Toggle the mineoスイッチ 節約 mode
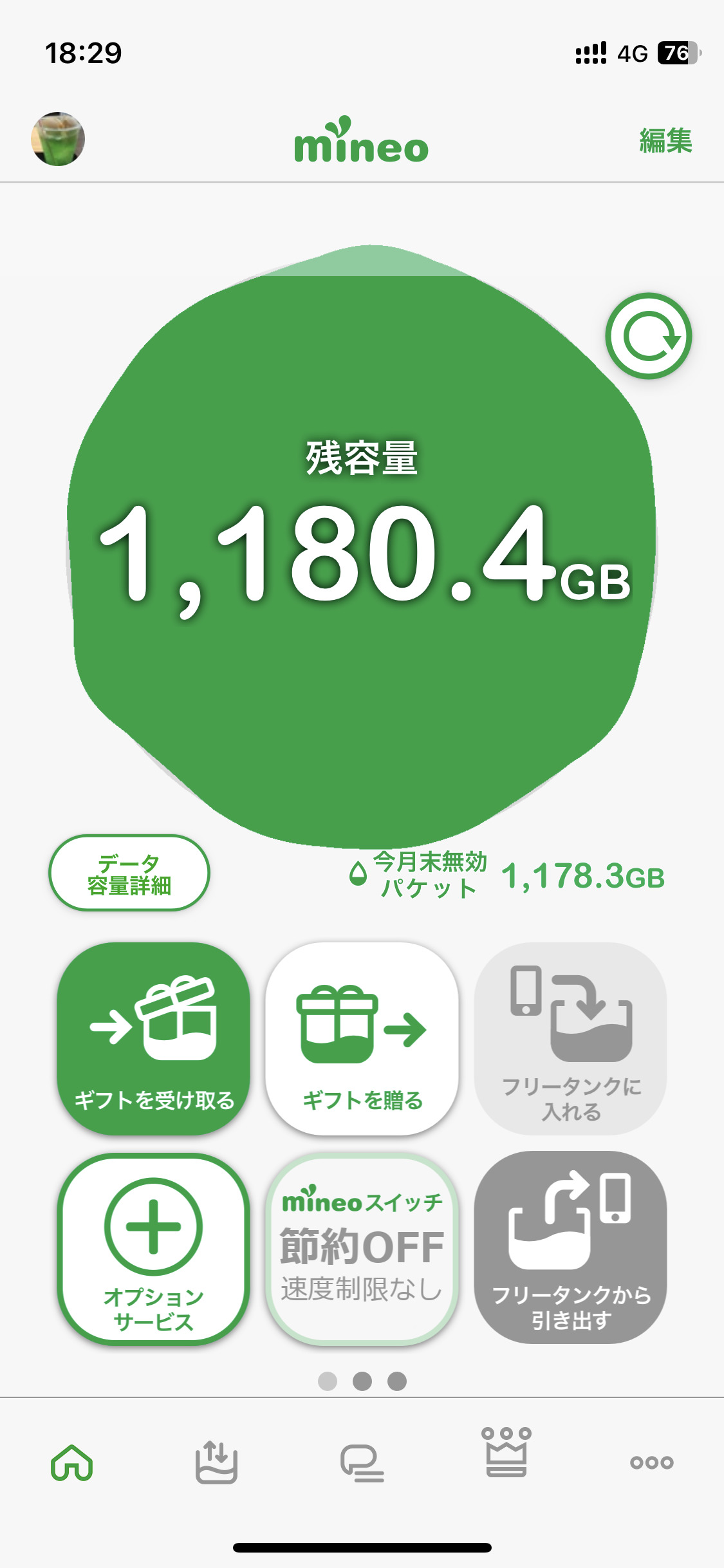This screenshot has height=1568, width=724. coord(362,1249)
